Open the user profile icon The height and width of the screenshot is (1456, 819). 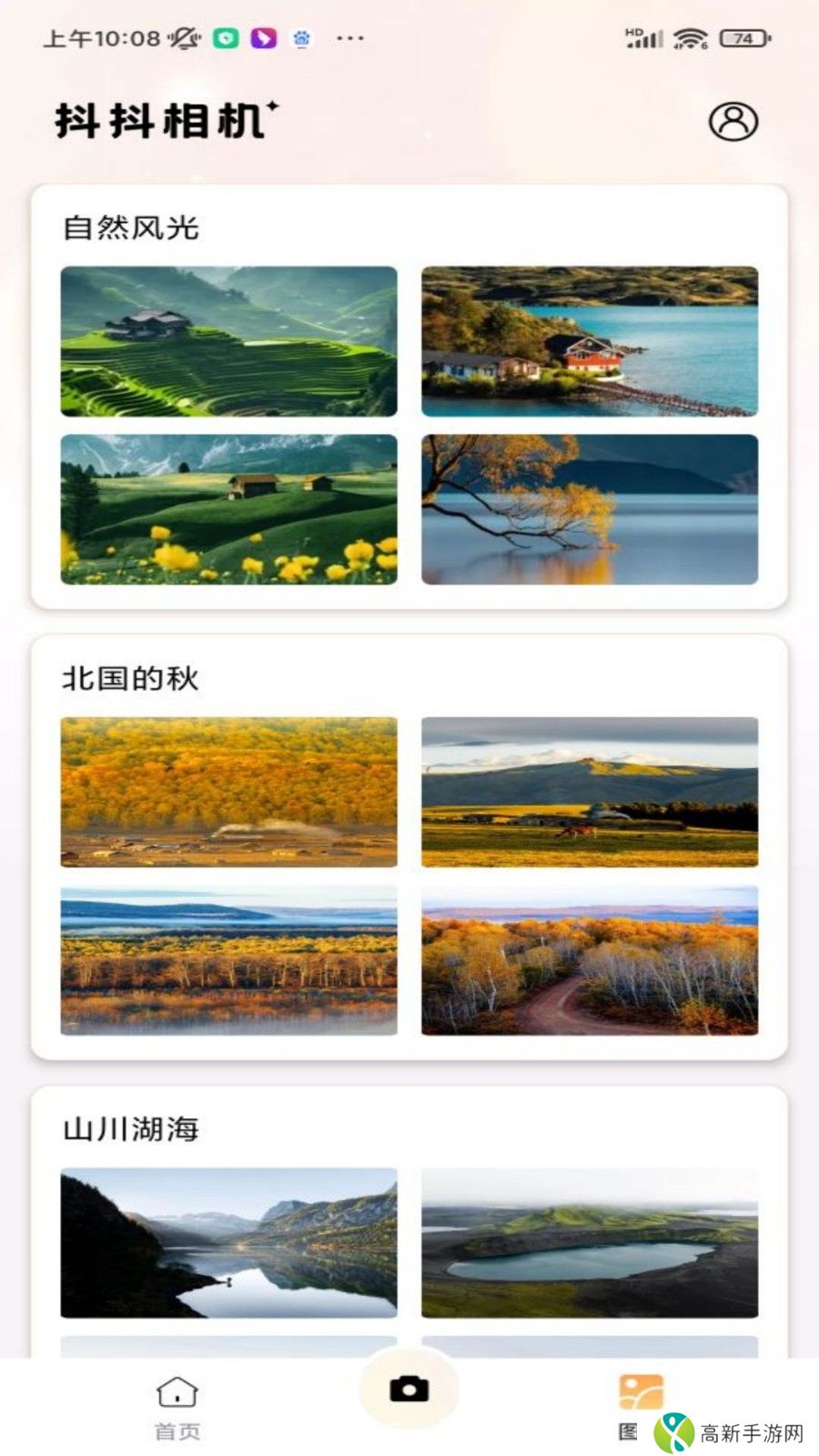coord(733,121)
